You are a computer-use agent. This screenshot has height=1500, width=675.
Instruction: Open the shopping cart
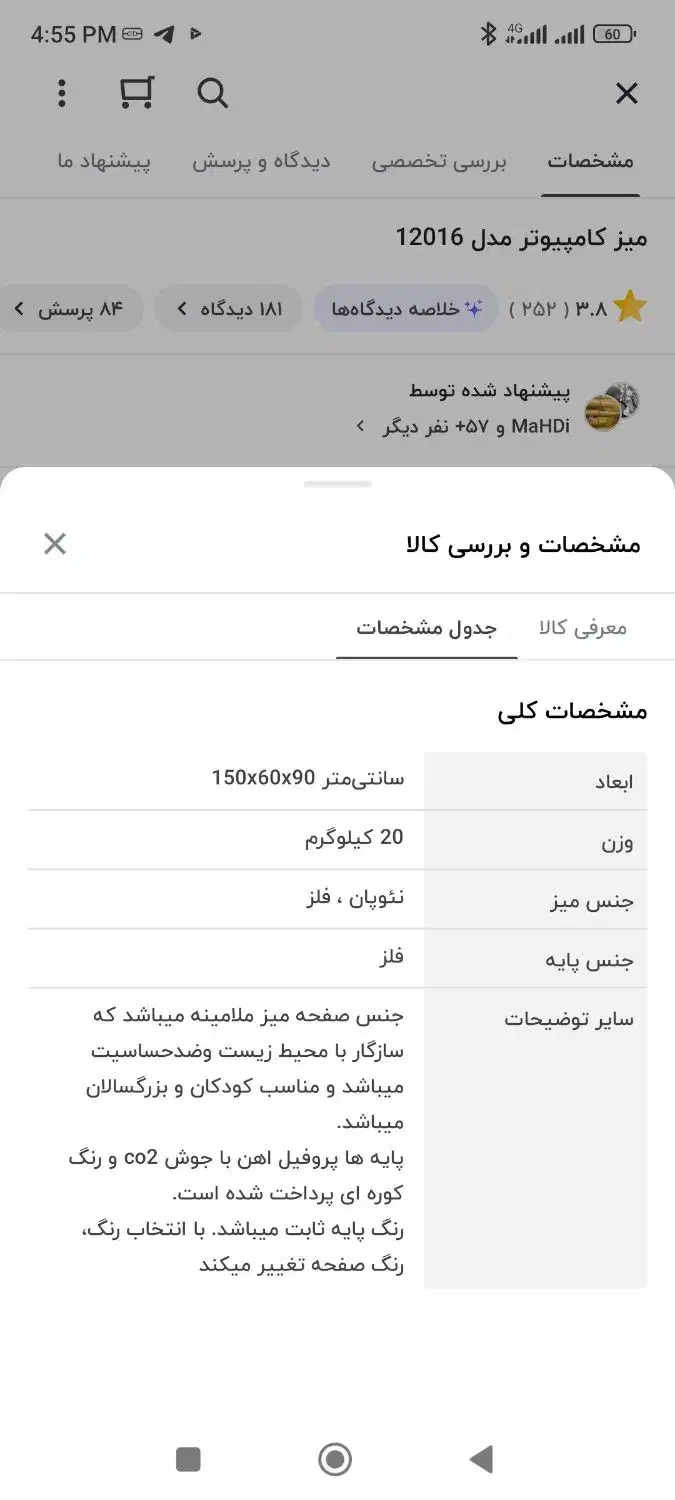136,94
